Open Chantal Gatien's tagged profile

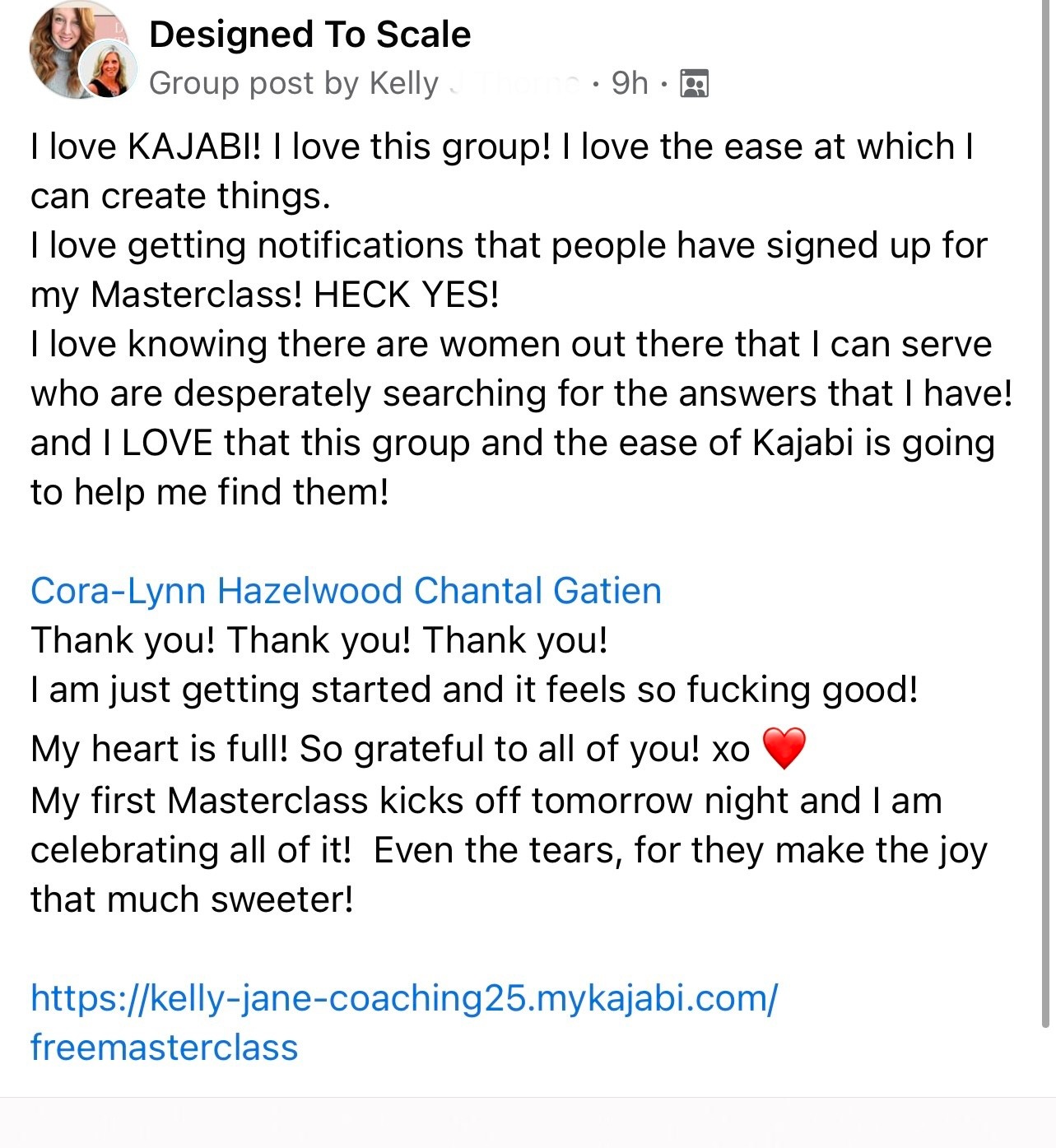[537, 591]
